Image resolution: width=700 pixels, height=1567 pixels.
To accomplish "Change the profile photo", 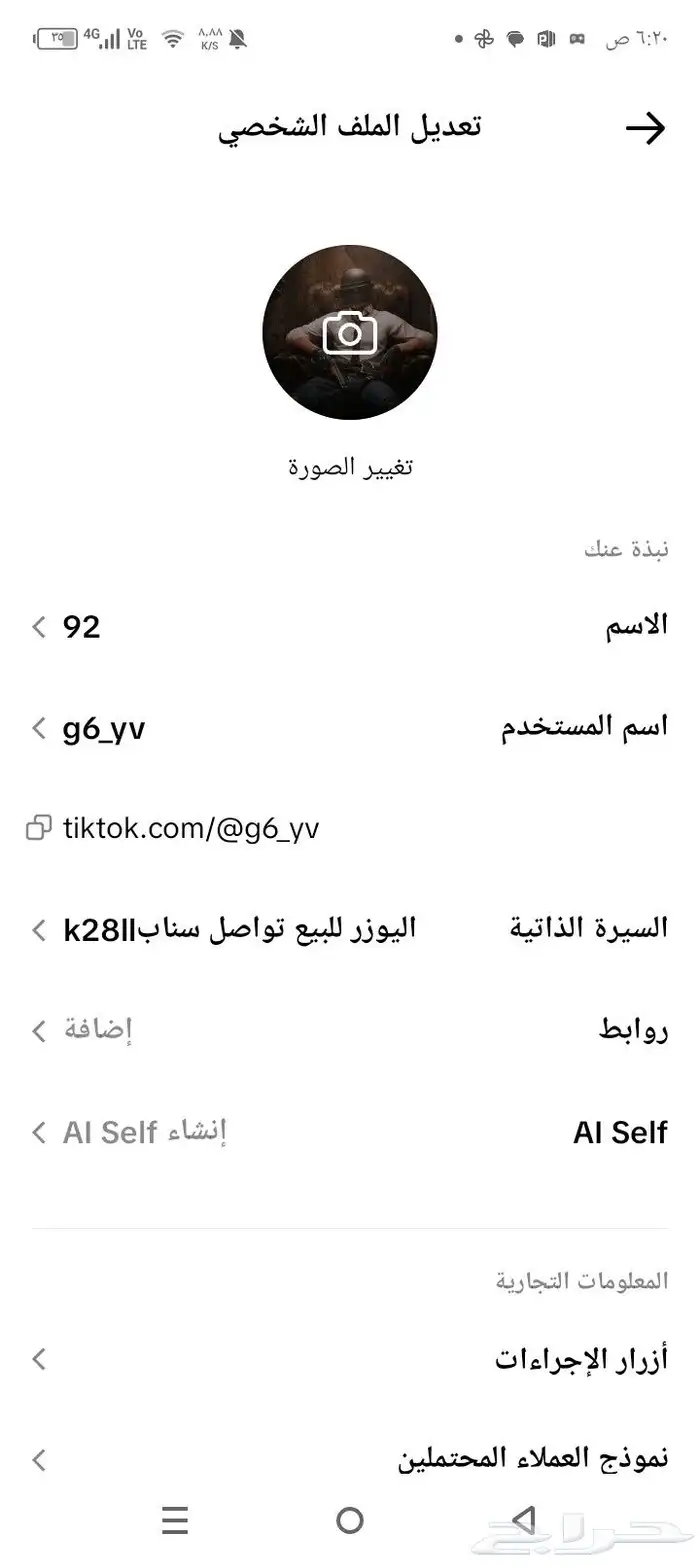I will pos(349,332).
